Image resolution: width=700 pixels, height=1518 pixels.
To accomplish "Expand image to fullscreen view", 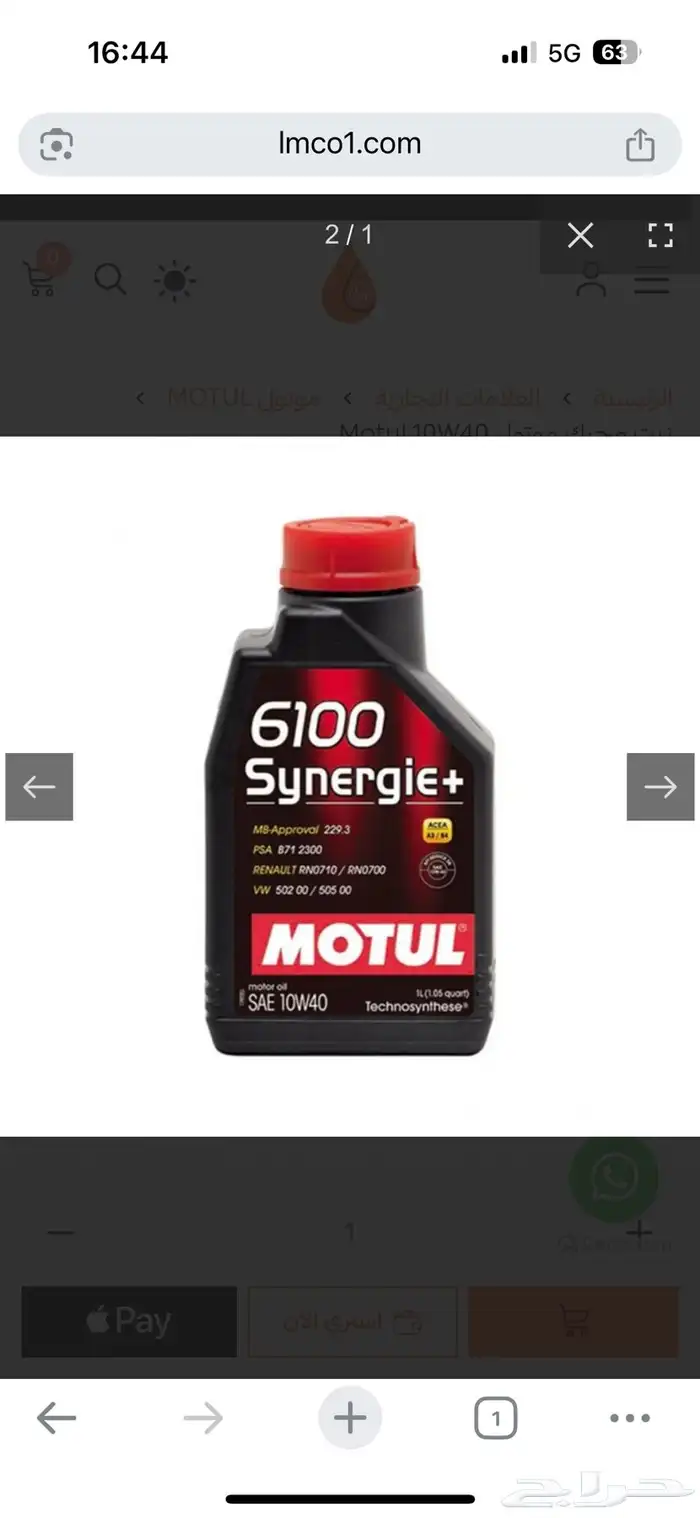I will (660, 236).
